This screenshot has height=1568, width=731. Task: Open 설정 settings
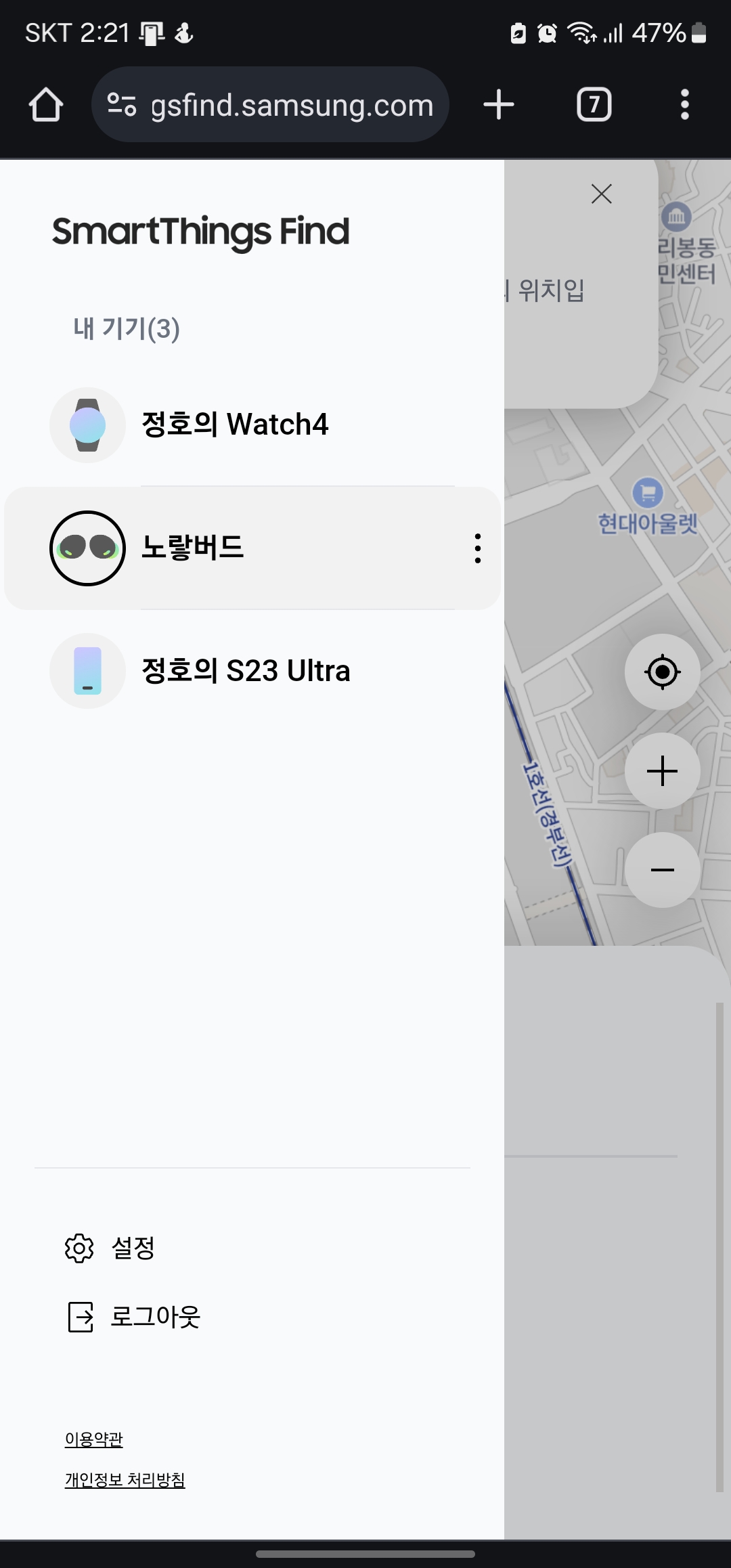coord(110,1248)
